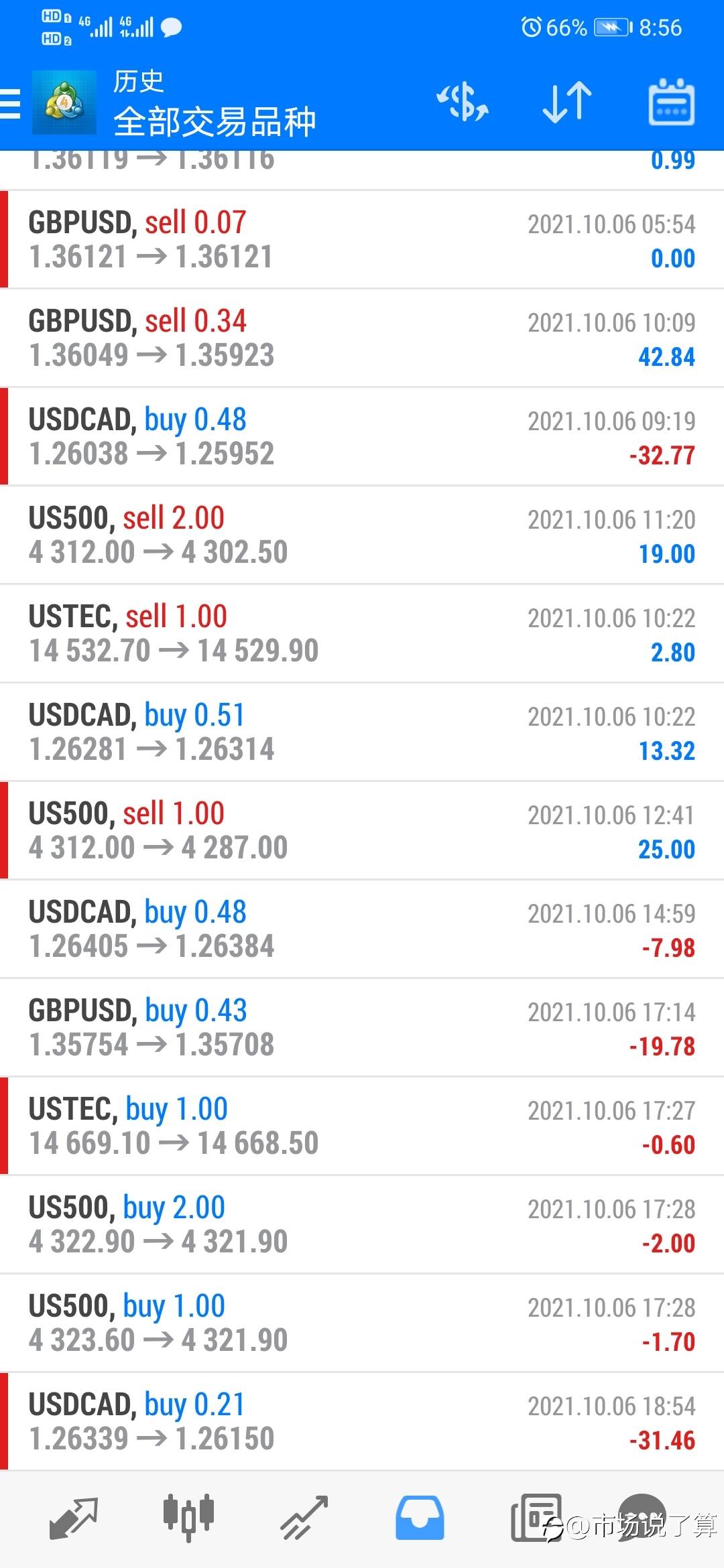This screenshot has height=1568, width=724.
Task: View GBPUSD buy 0.43 trade row
Action: tap(362, 1028)
